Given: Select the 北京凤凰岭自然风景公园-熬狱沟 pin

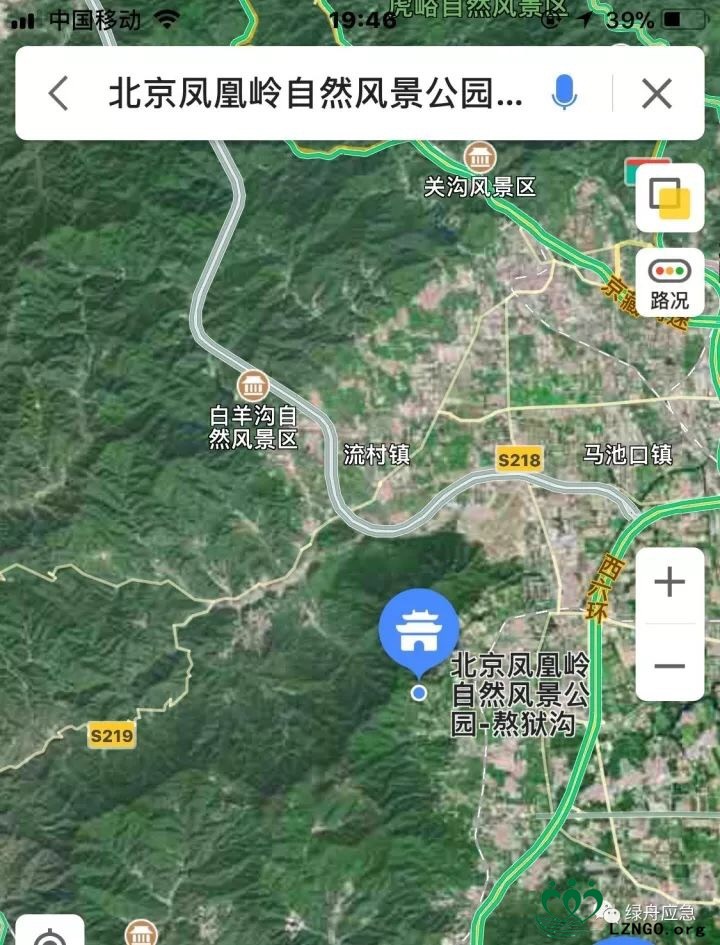Looking at the screenshot, I should pos(419,630).
